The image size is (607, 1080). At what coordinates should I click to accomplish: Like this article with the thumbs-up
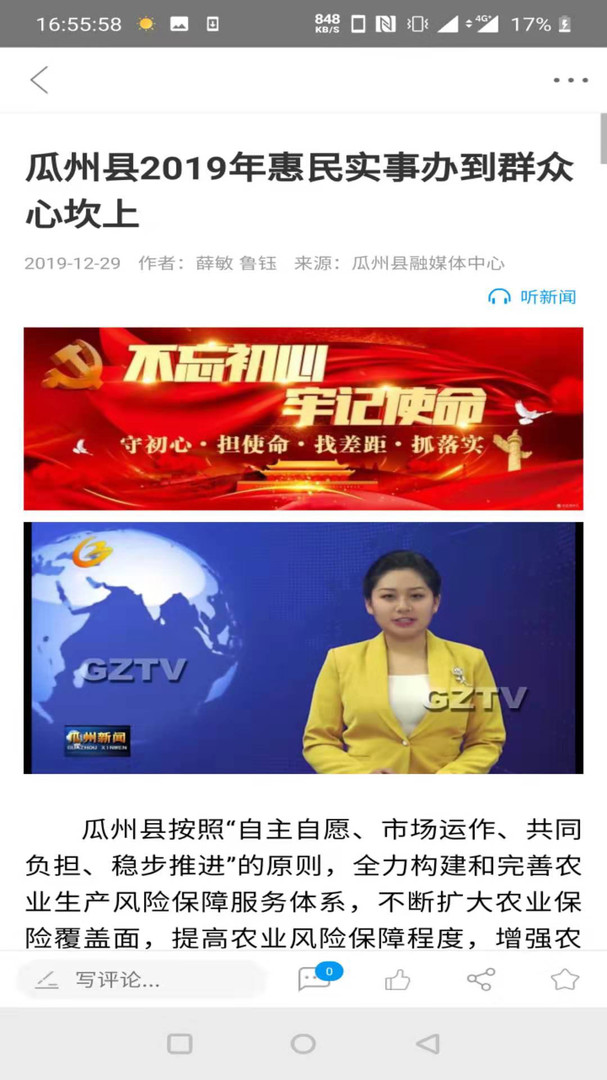[398, 980]
